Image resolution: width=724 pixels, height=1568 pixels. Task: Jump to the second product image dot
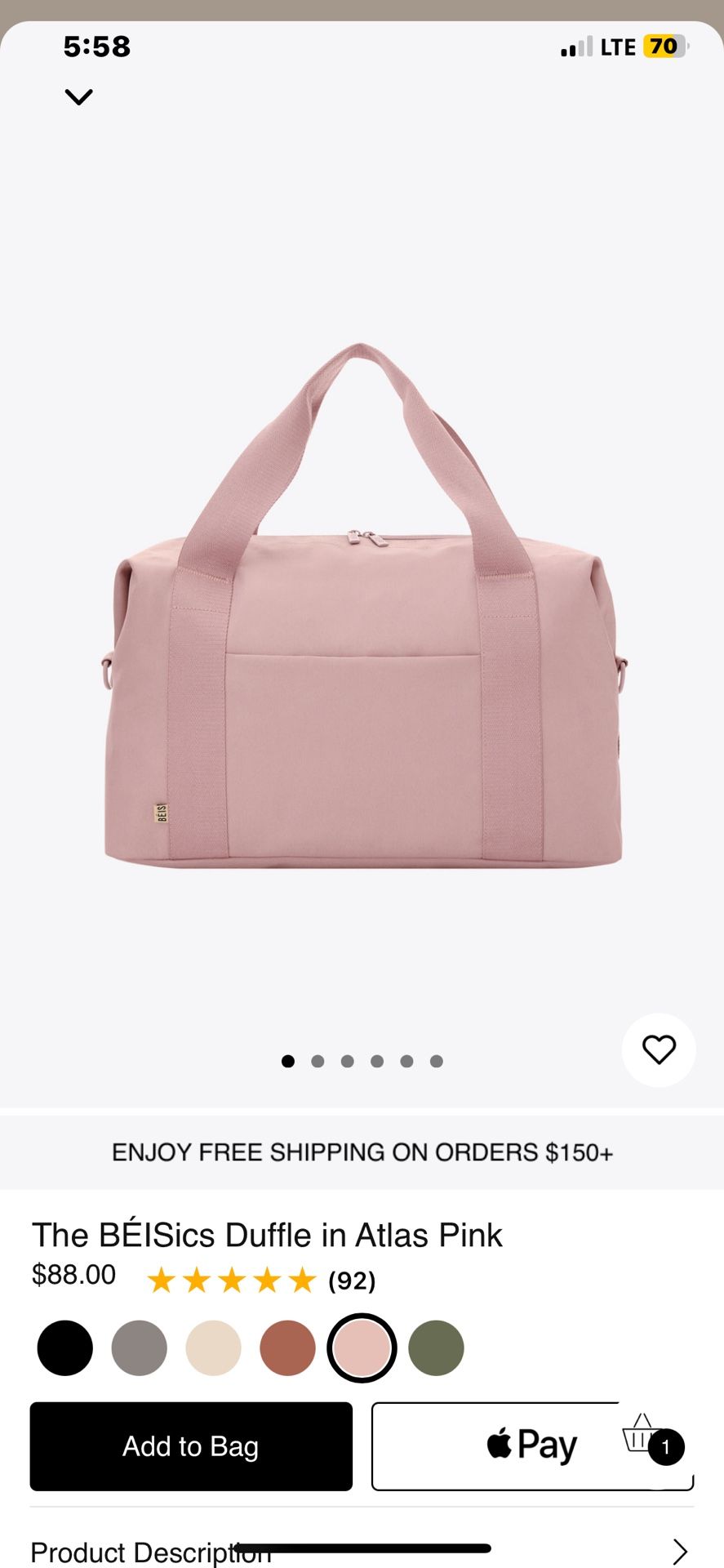point(318,1061)
